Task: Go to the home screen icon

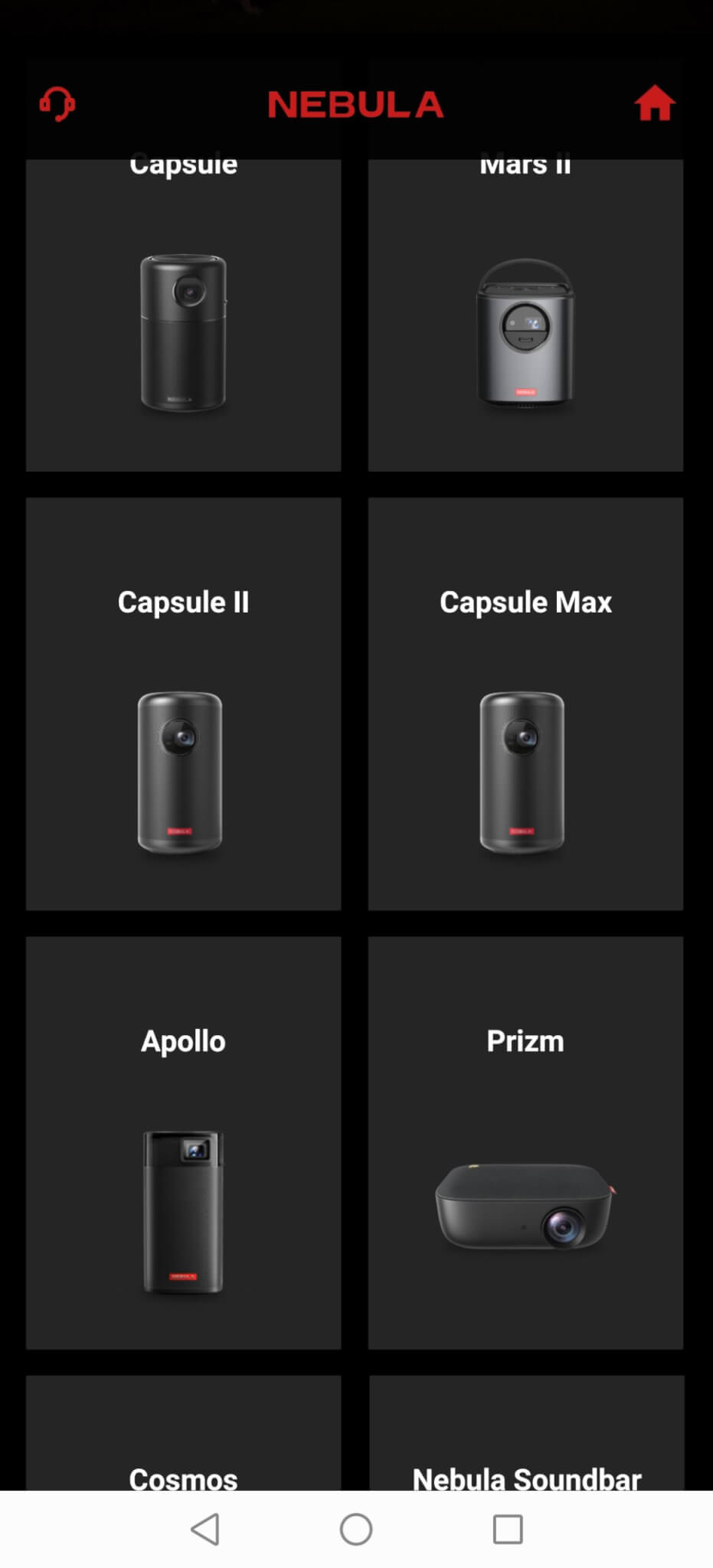Action: 654,104
